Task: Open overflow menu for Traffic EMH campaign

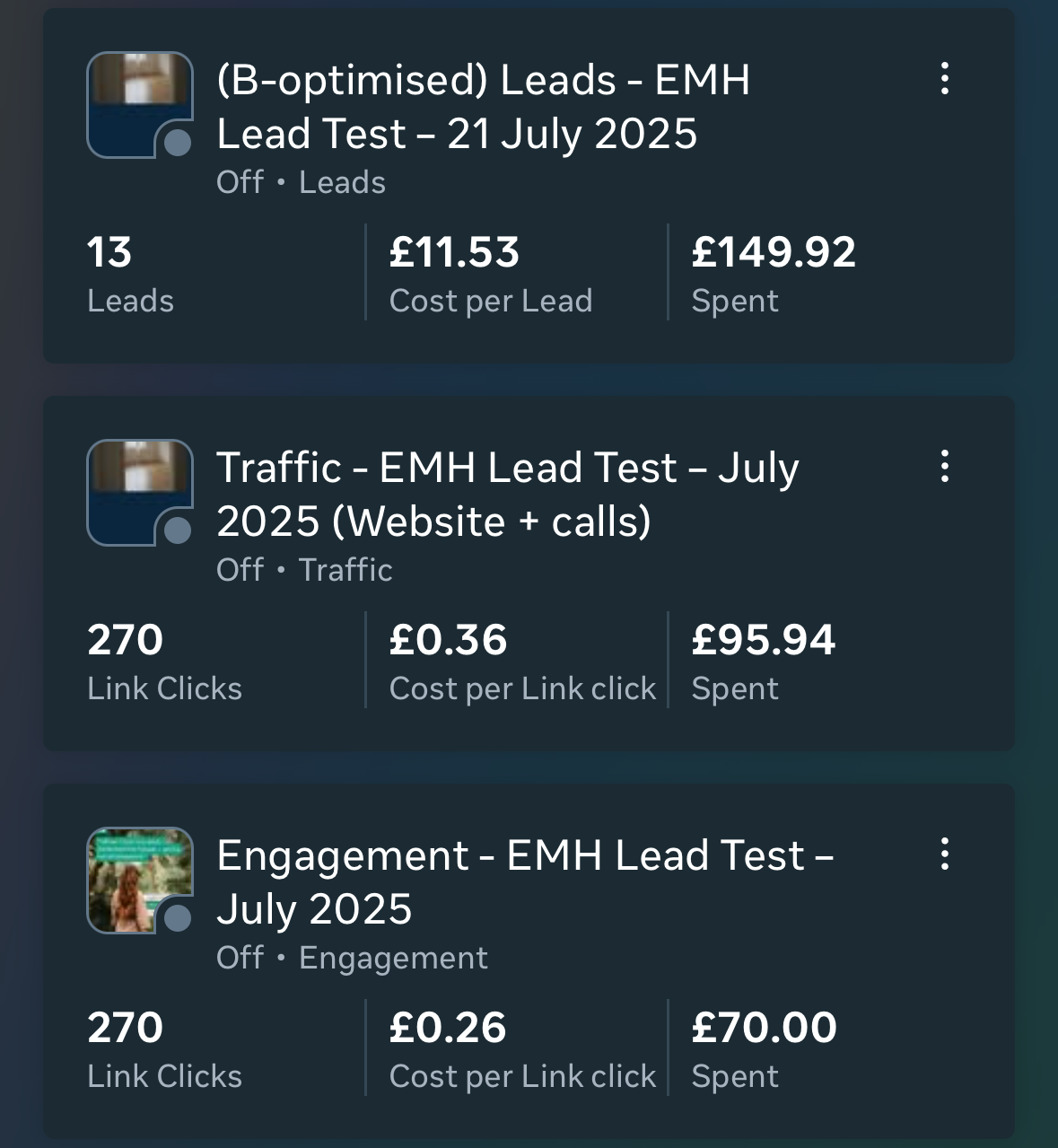Action: [x=944, y=467]
